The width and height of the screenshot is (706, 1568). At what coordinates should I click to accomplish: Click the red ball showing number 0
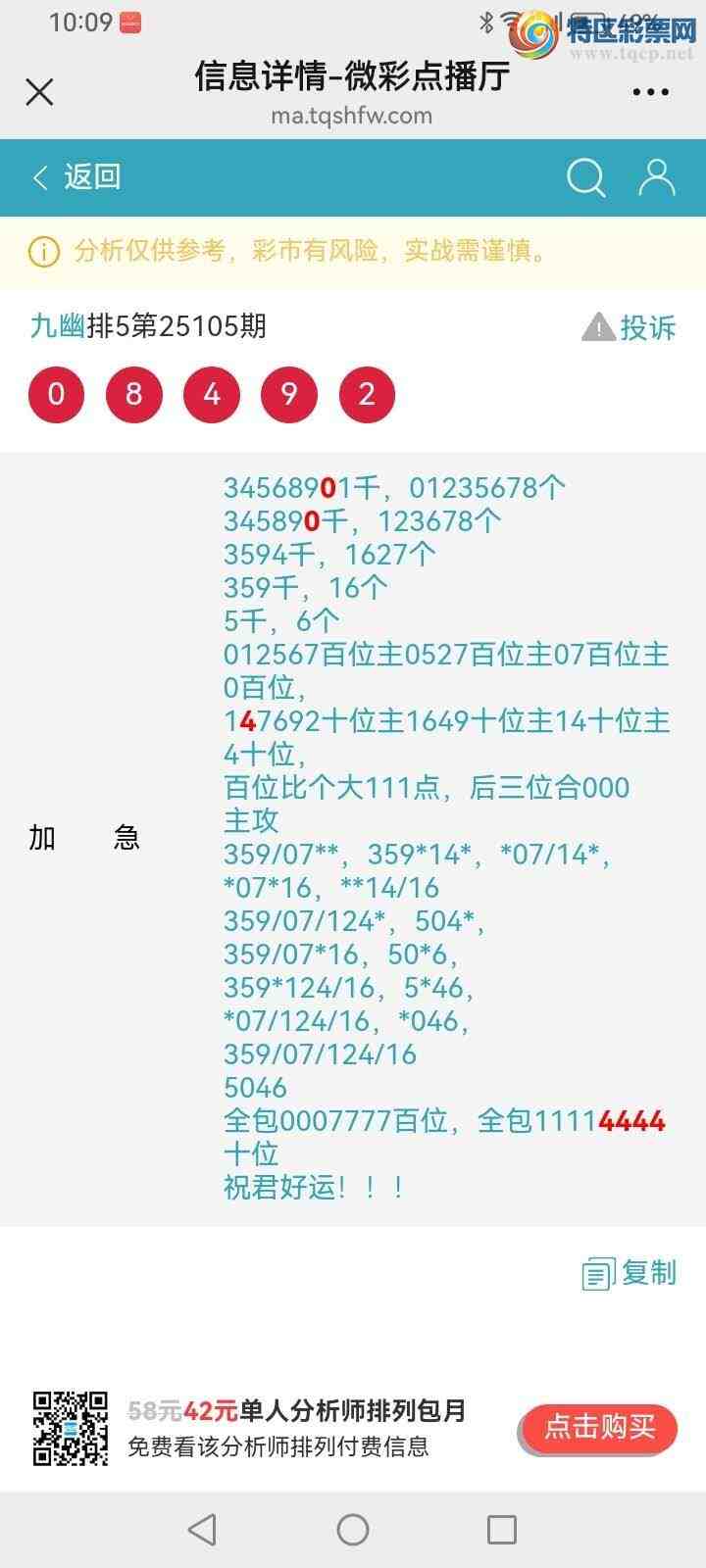coord(56,394)
